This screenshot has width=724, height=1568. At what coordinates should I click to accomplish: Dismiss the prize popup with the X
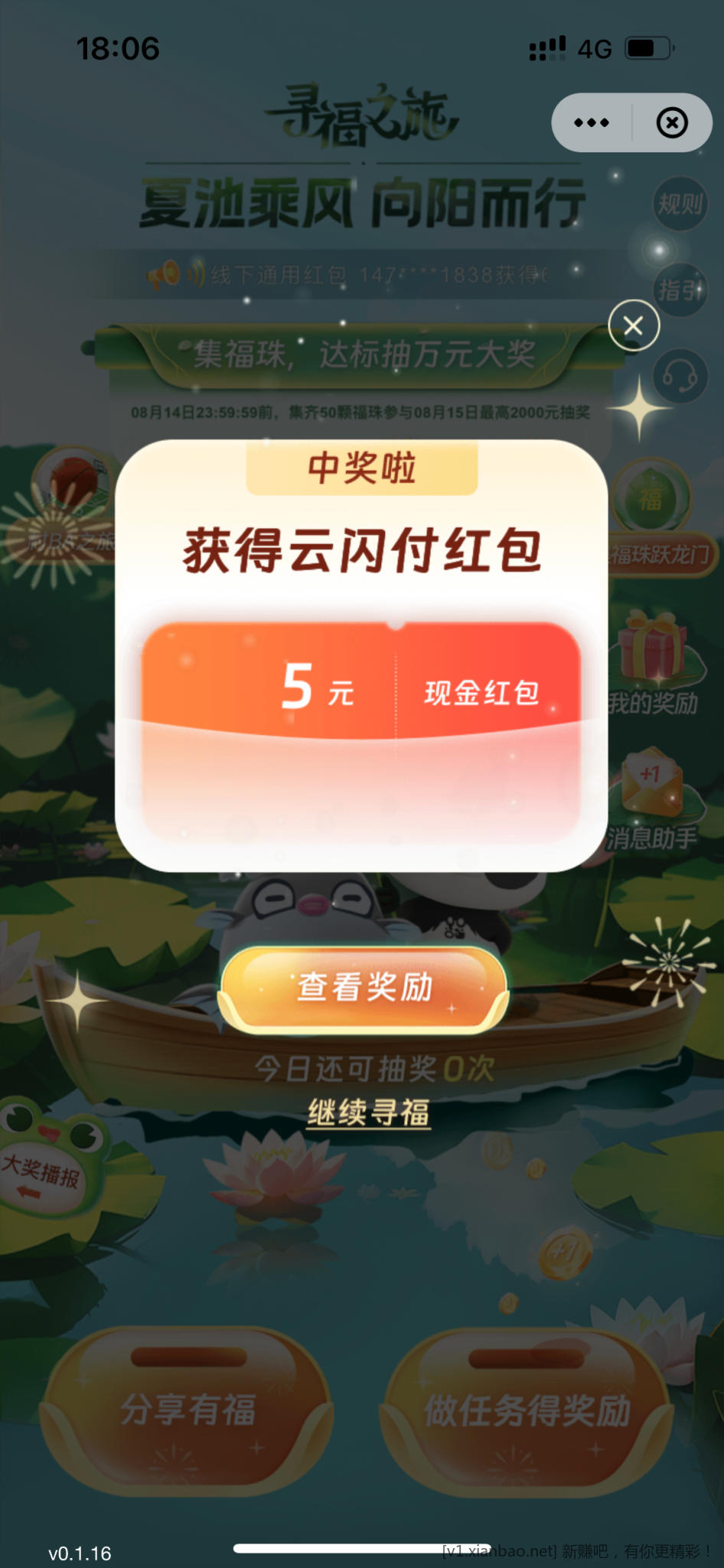point(634,326)
